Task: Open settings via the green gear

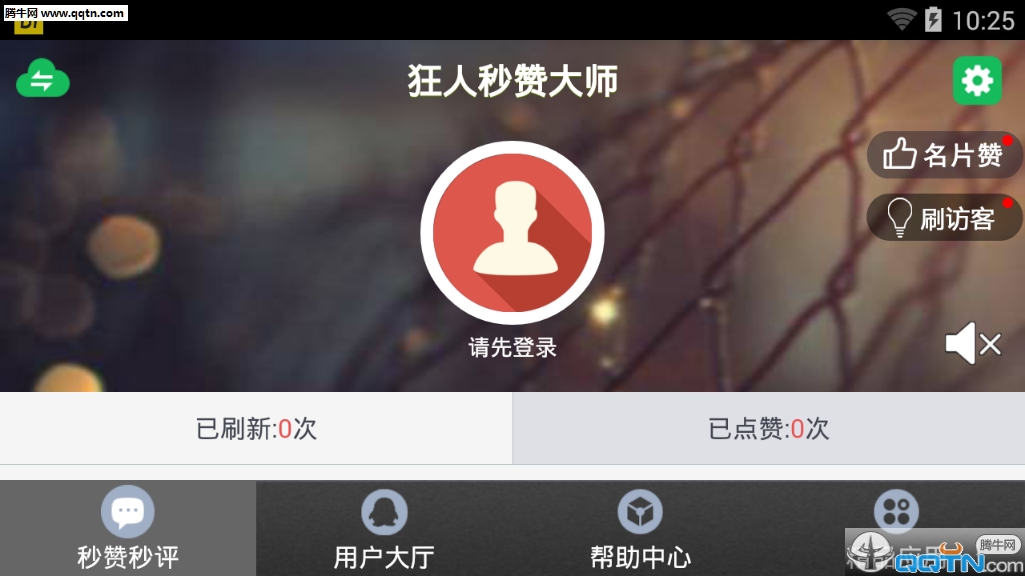Action: [x=977, y=81]
